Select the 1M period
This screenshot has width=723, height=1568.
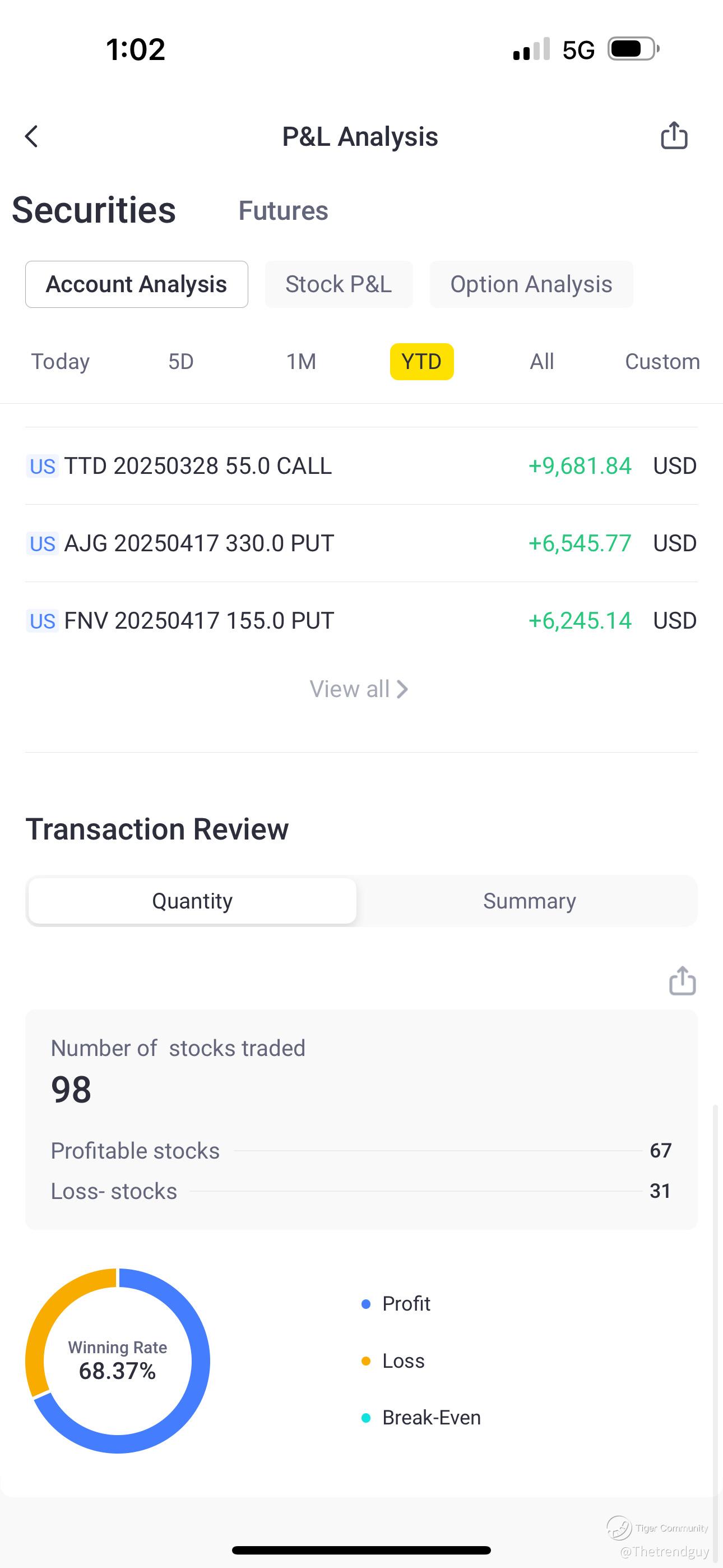click(x=302, y=362)
